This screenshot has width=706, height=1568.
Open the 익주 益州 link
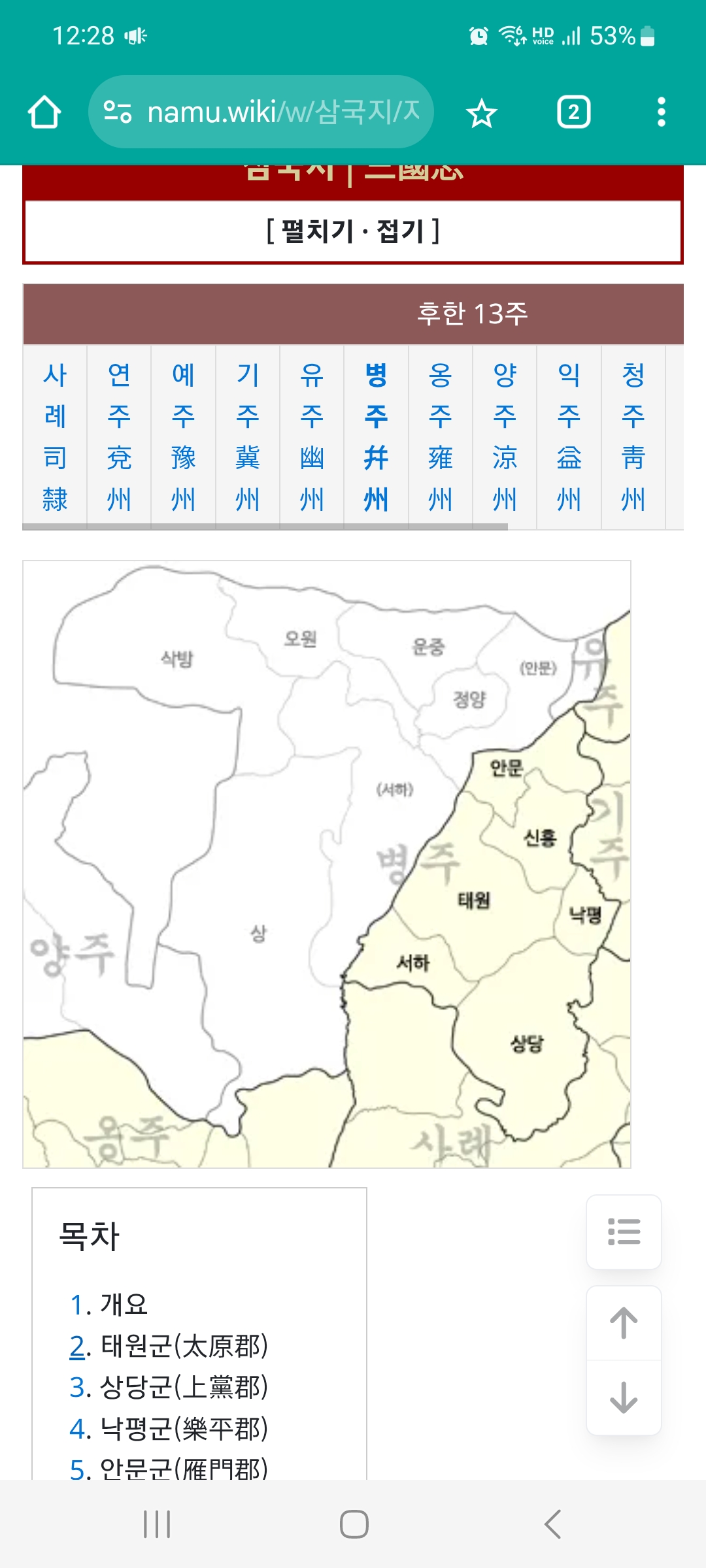pyautogui.click(x=569, y=436)
